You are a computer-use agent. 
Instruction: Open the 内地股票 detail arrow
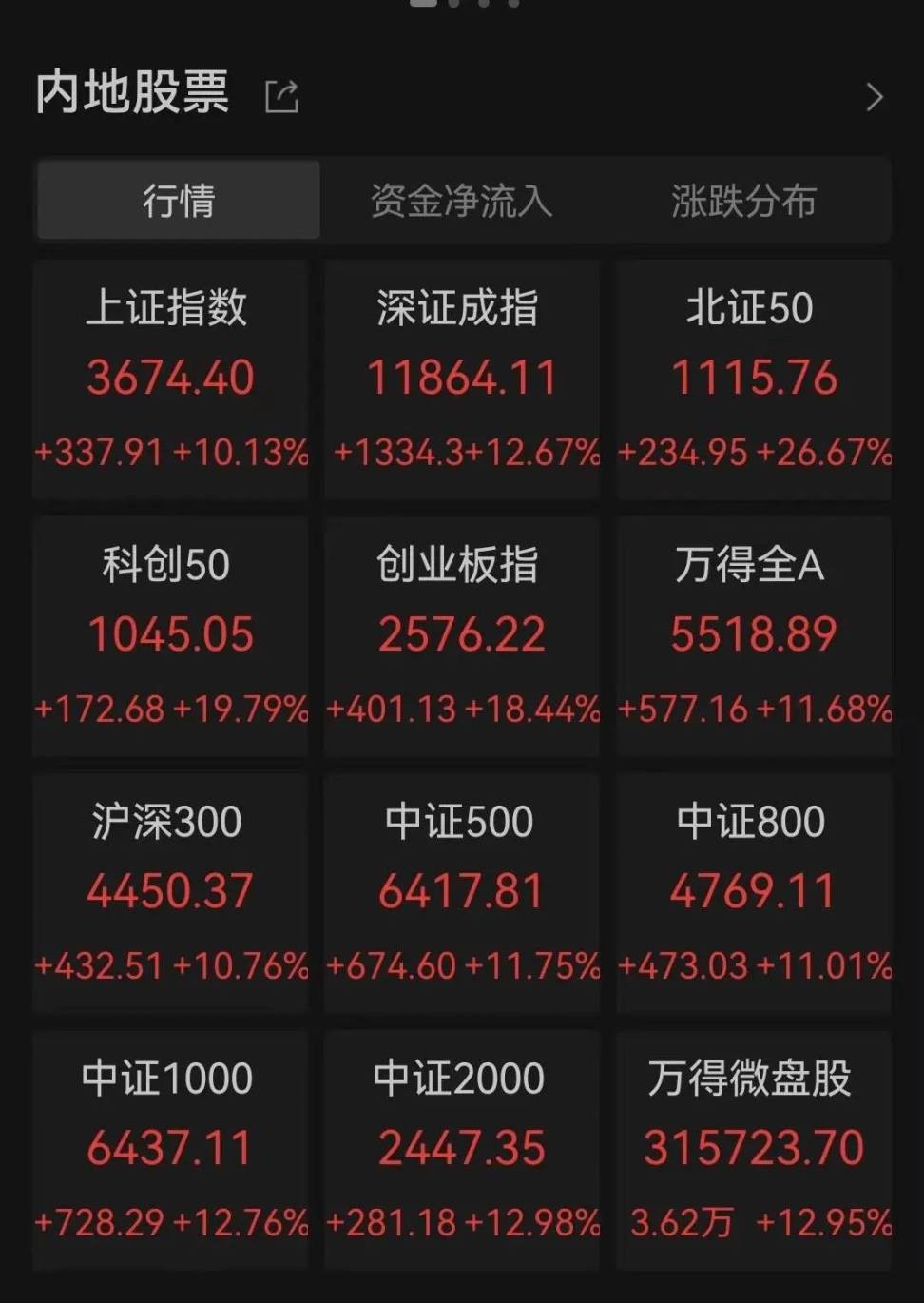(875, 96)
